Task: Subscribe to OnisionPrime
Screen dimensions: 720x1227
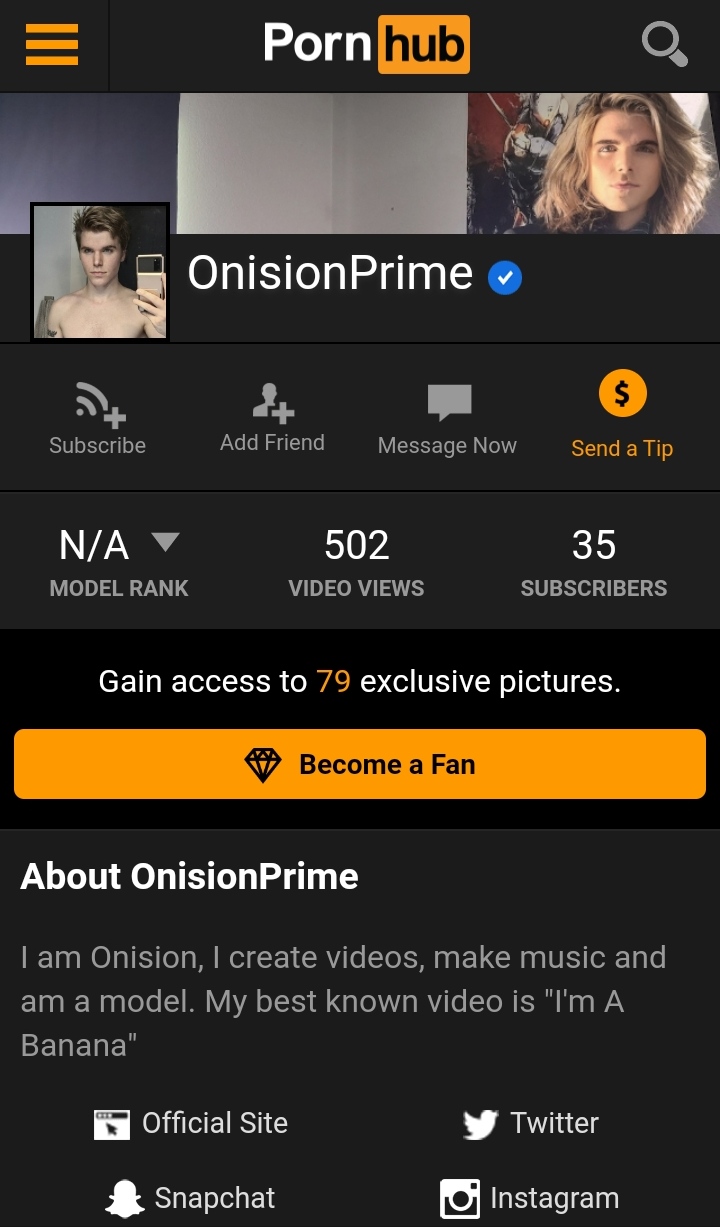Action: (x=98, y=418)
